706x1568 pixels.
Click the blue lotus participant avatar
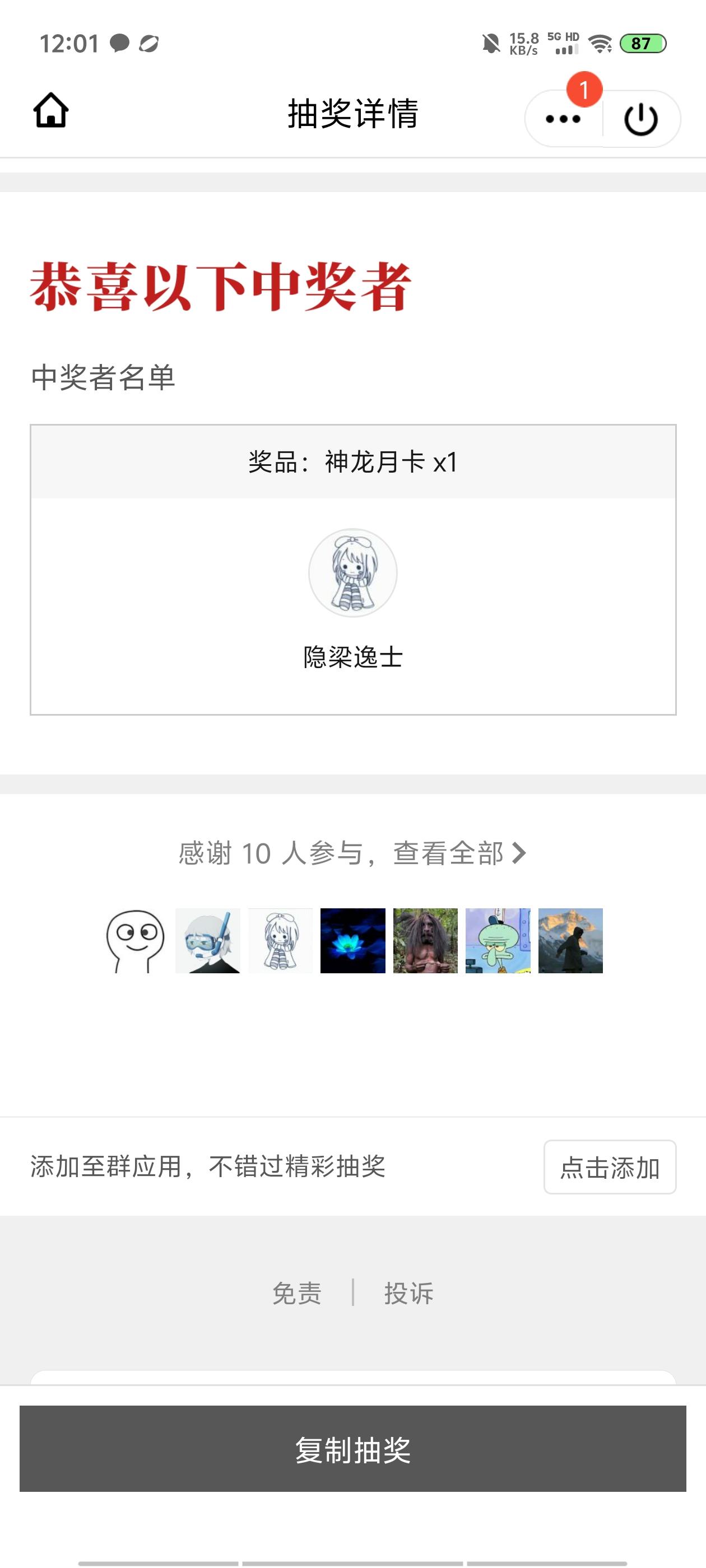coord(354,940)
